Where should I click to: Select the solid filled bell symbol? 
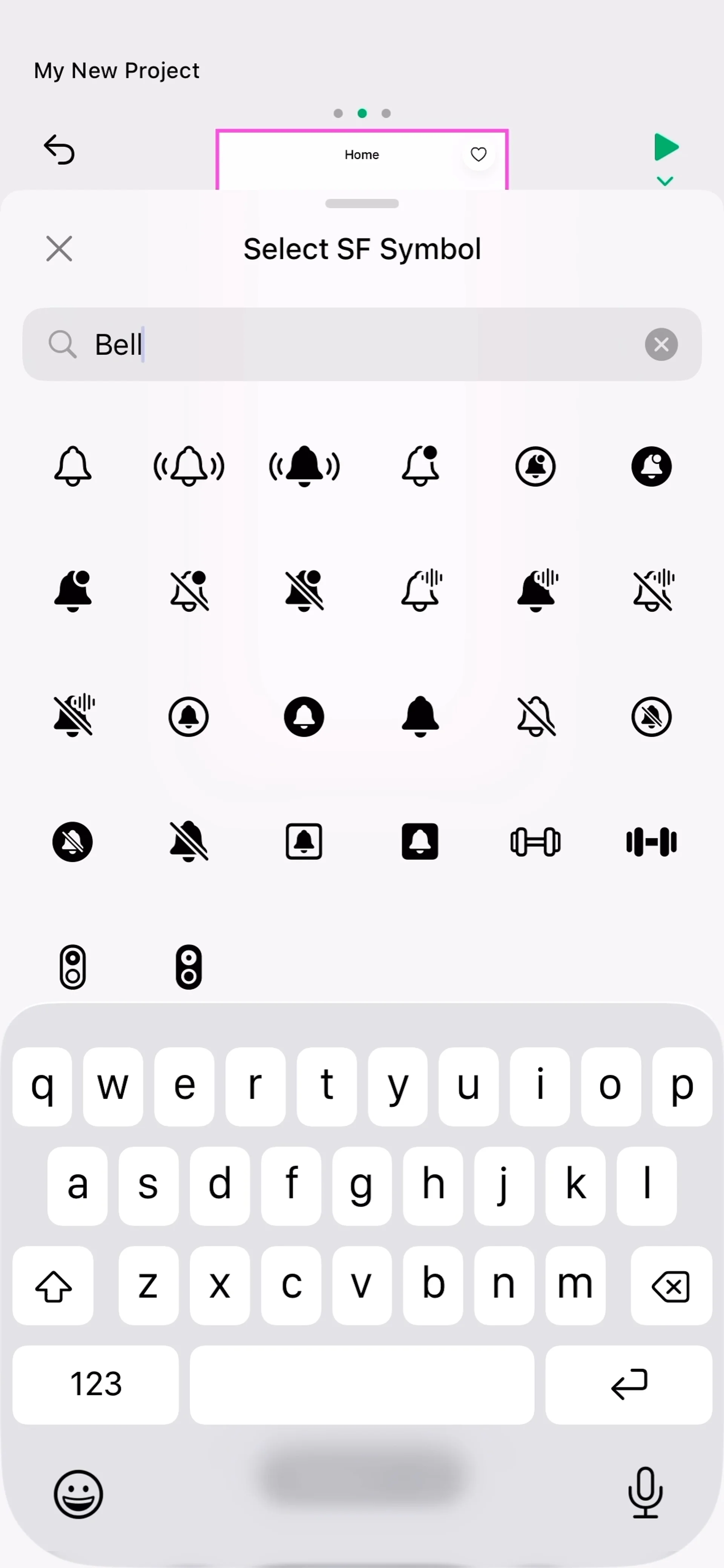[420, 716]
